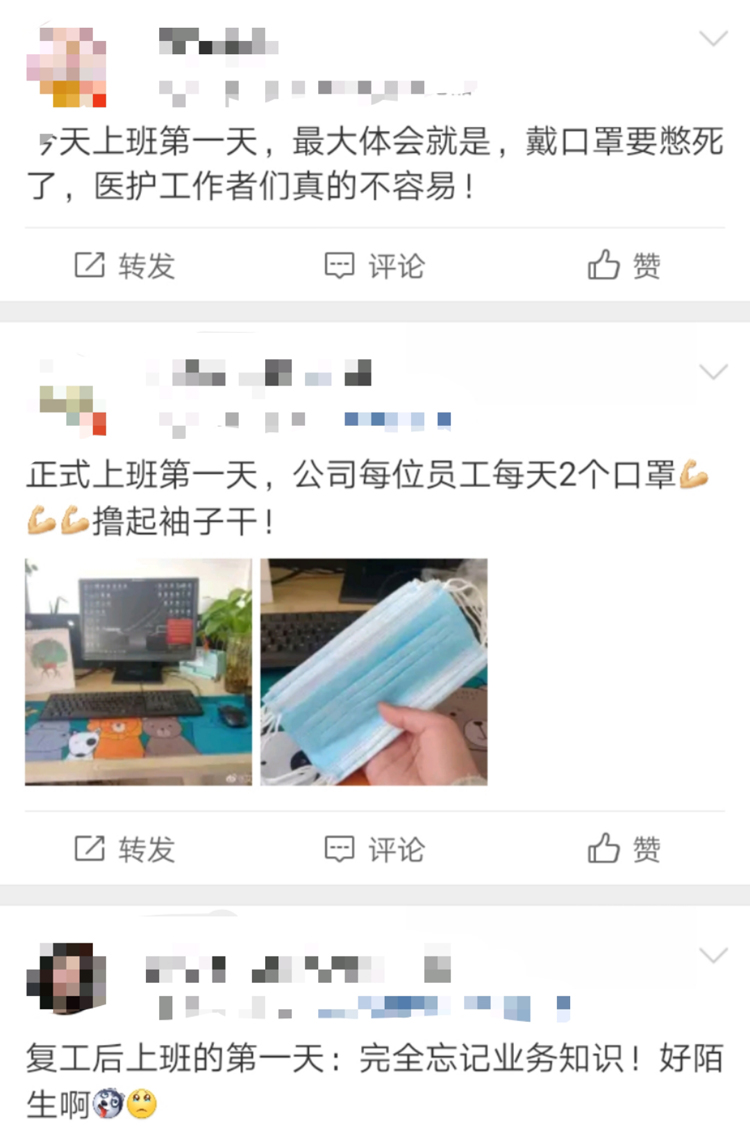The width and height of the screenshot is (750, 1140).
Task: Comment on the 撸起袖子干 post
Action: (x=375, y=850)
